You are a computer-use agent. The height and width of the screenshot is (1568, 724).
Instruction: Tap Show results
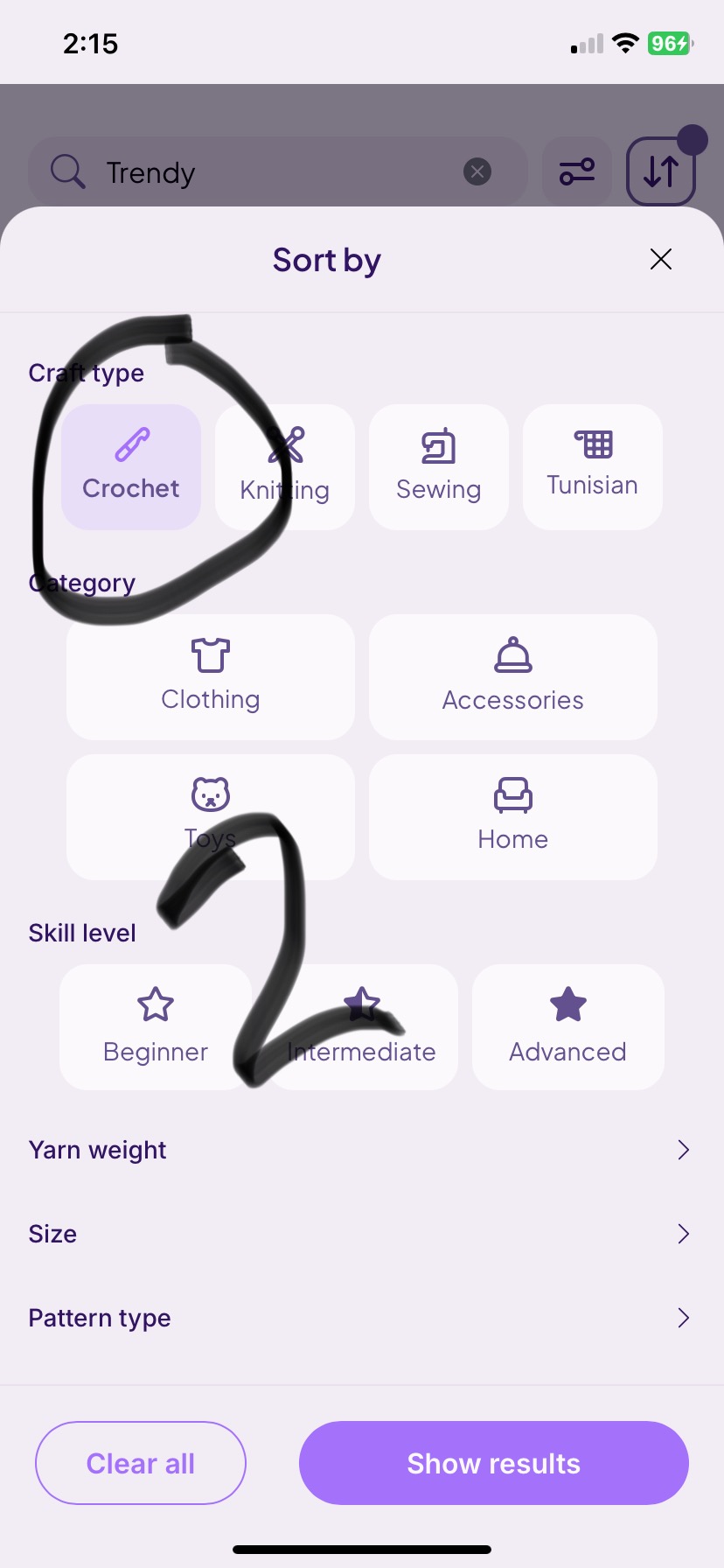[494, 1463]
